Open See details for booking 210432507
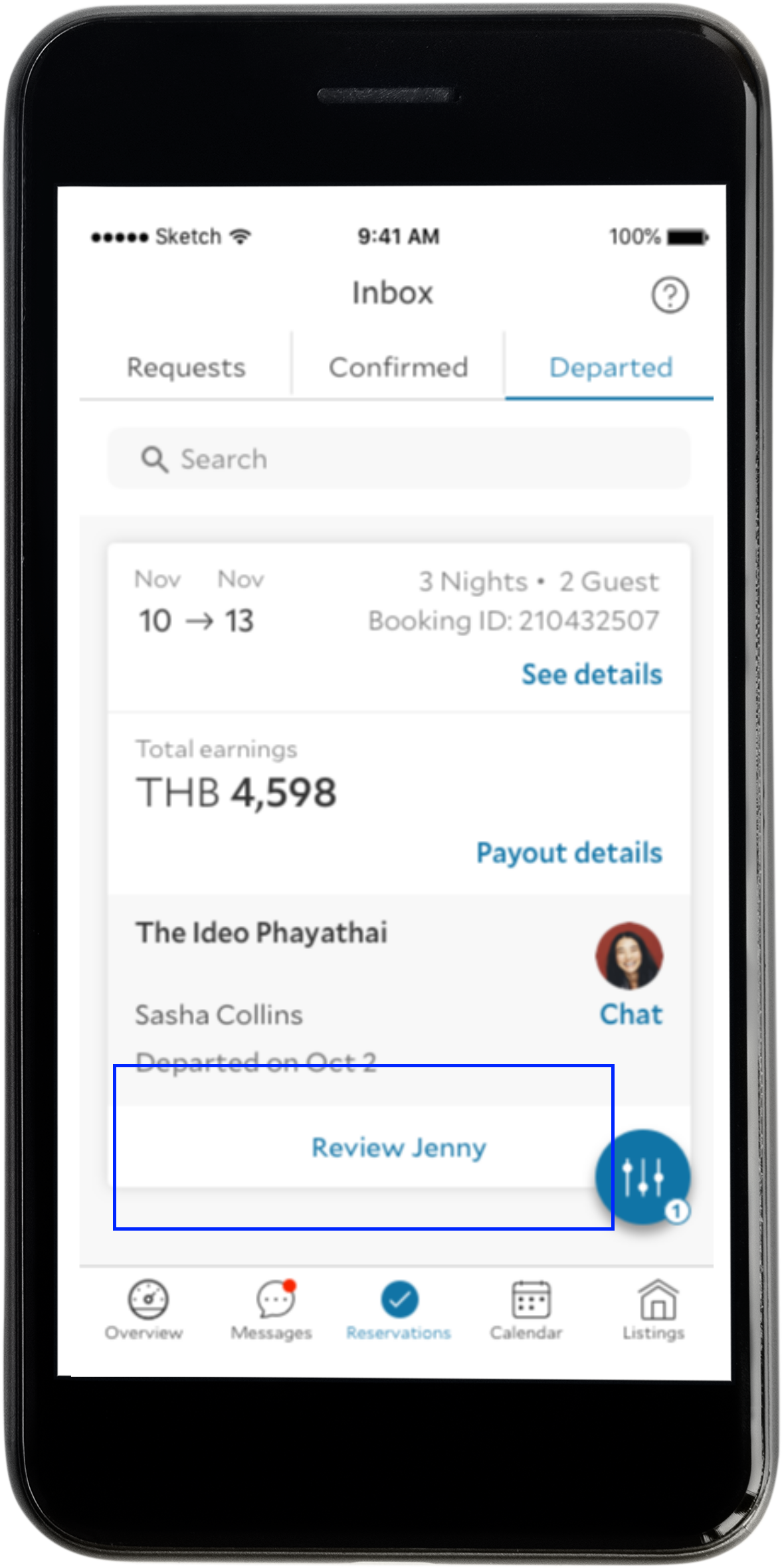The width and height of the screenshot is (782, 1568). pyautogui.click(x=591, y=674)
